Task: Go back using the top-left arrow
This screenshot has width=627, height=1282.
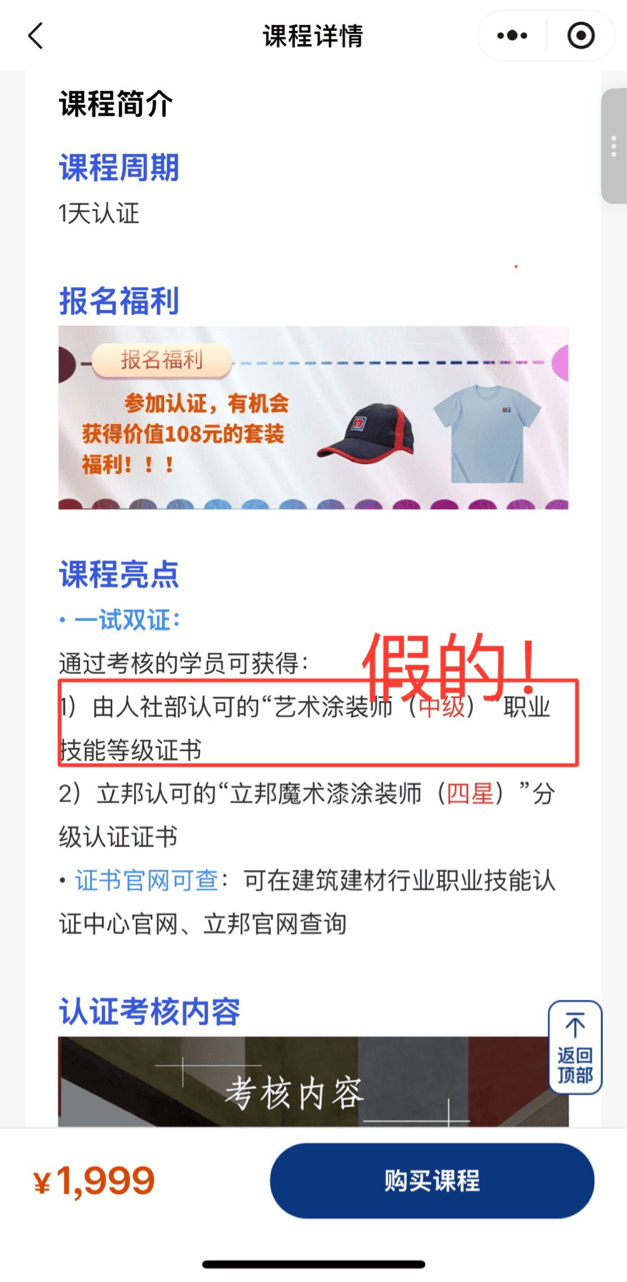Action: [36, 36]
